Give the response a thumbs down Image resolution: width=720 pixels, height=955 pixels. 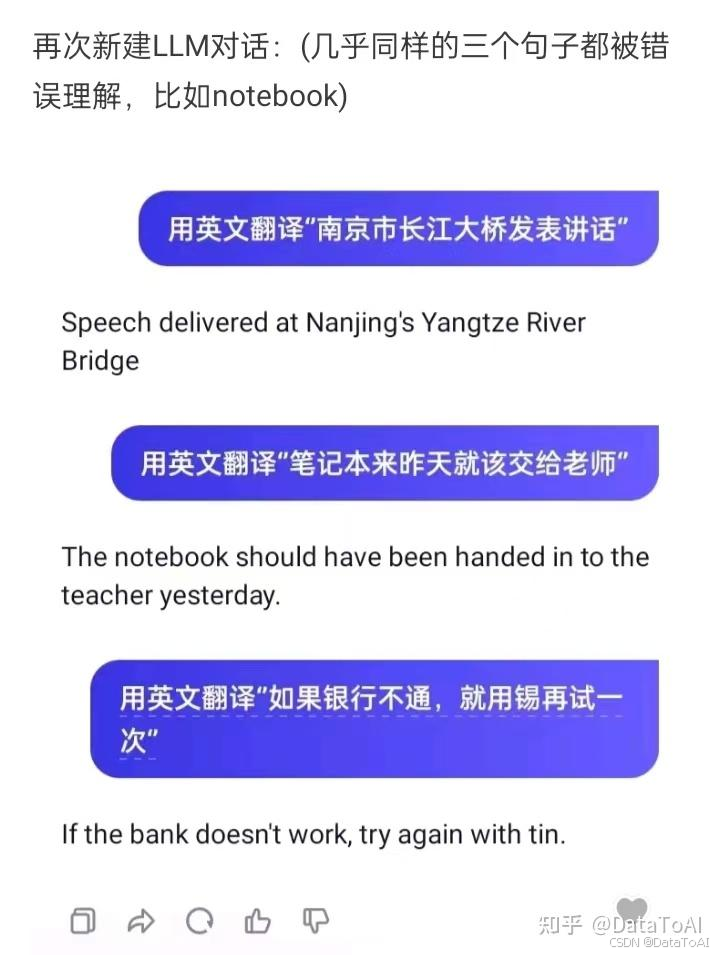pyautogui.click(x=317, y=918)
